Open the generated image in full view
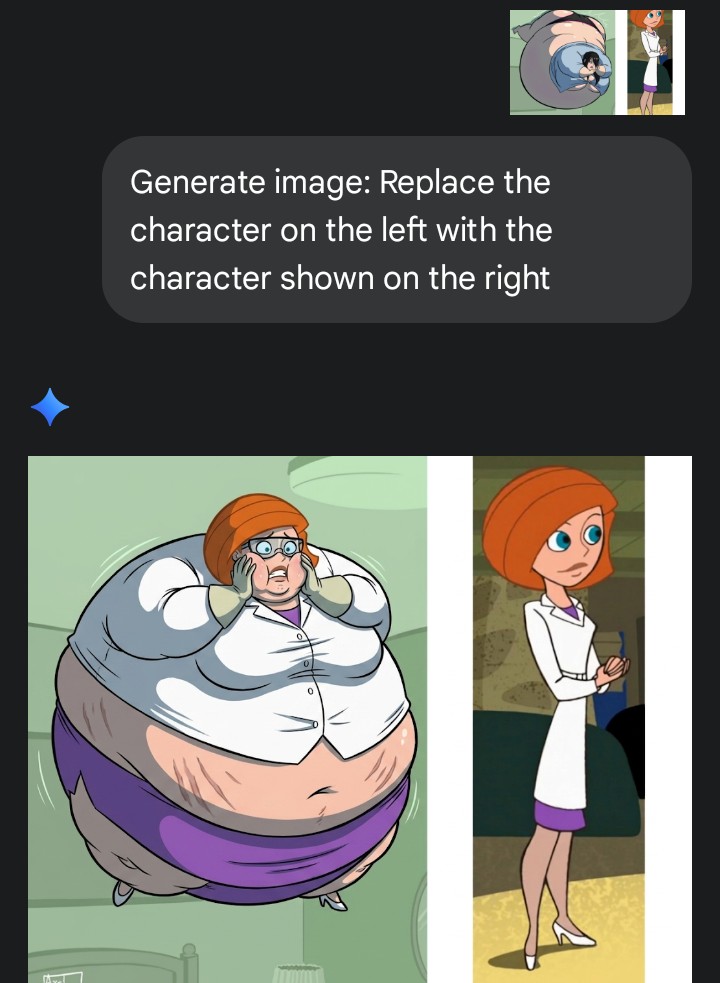 click(x=360, y=718)
